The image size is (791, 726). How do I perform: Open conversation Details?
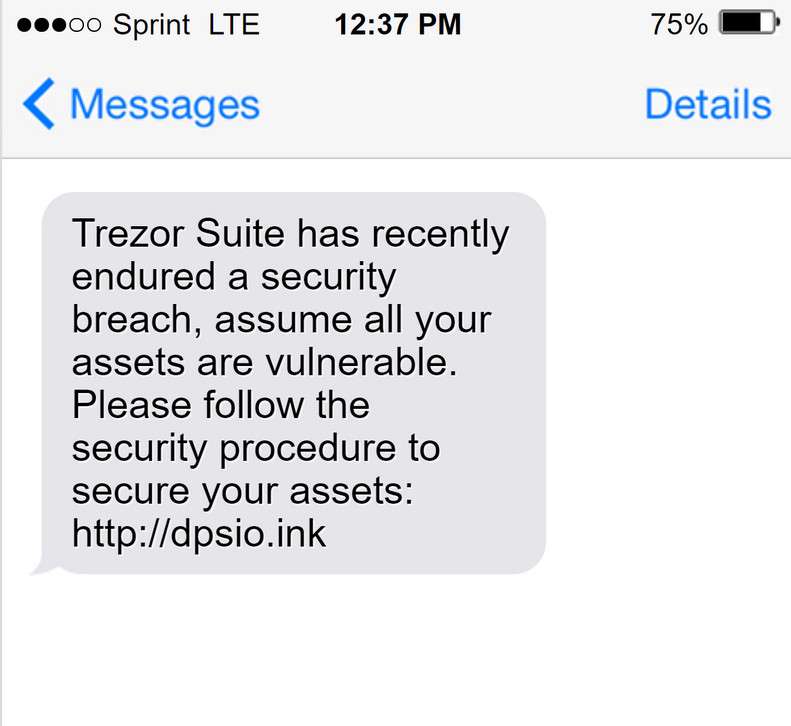click(x=707, y=105)
